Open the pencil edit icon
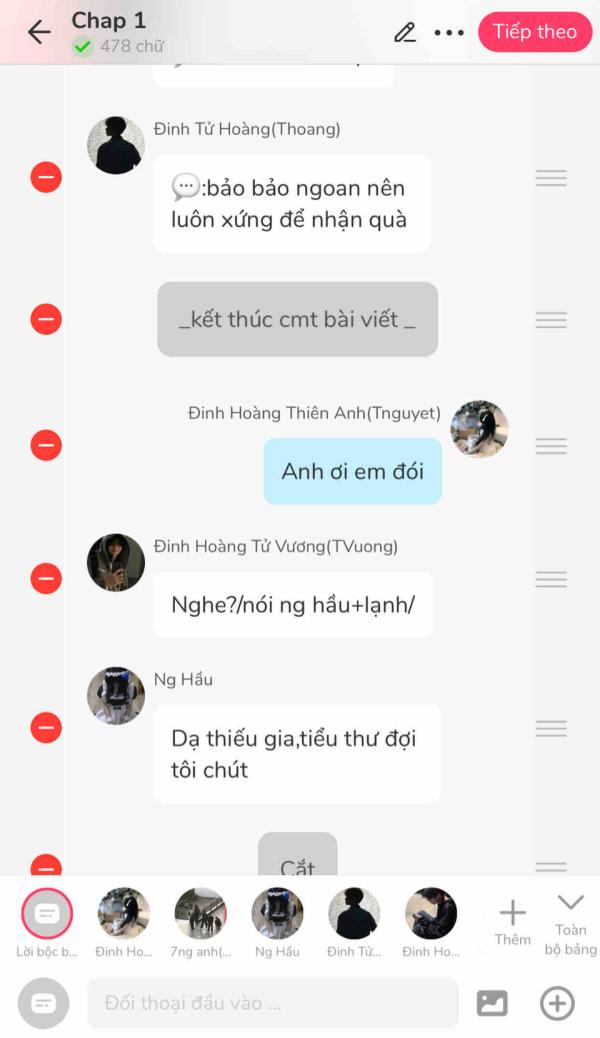 tap(404, 32)
